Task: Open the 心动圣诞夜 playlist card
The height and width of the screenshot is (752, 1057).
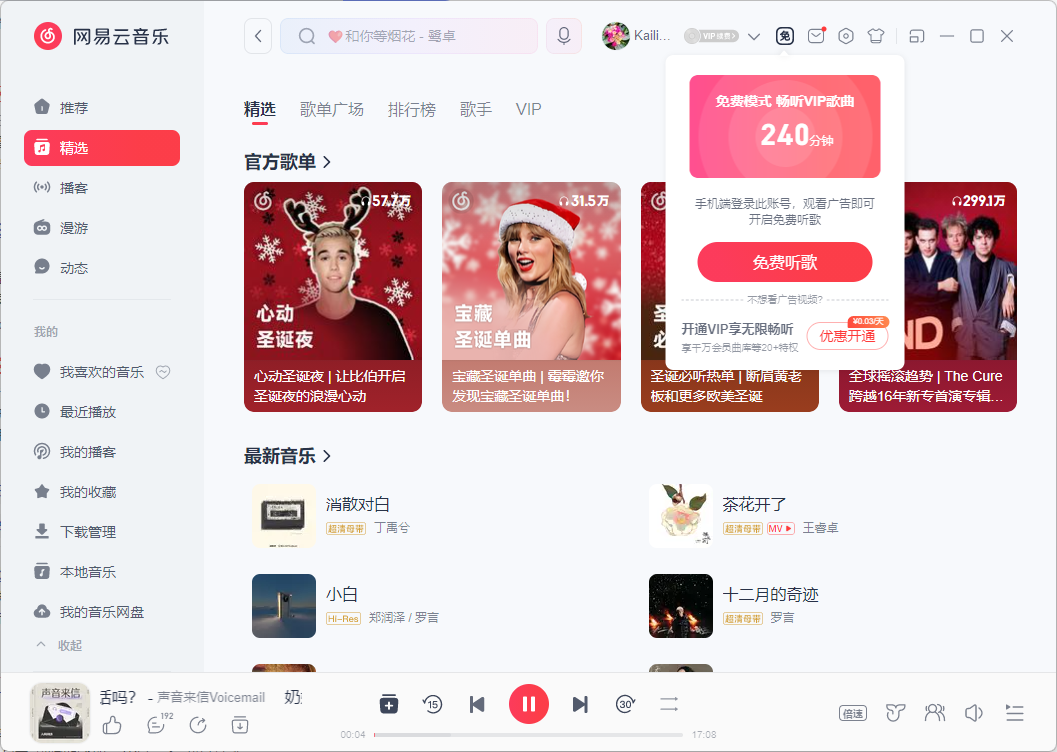Action: coord(333,296)
